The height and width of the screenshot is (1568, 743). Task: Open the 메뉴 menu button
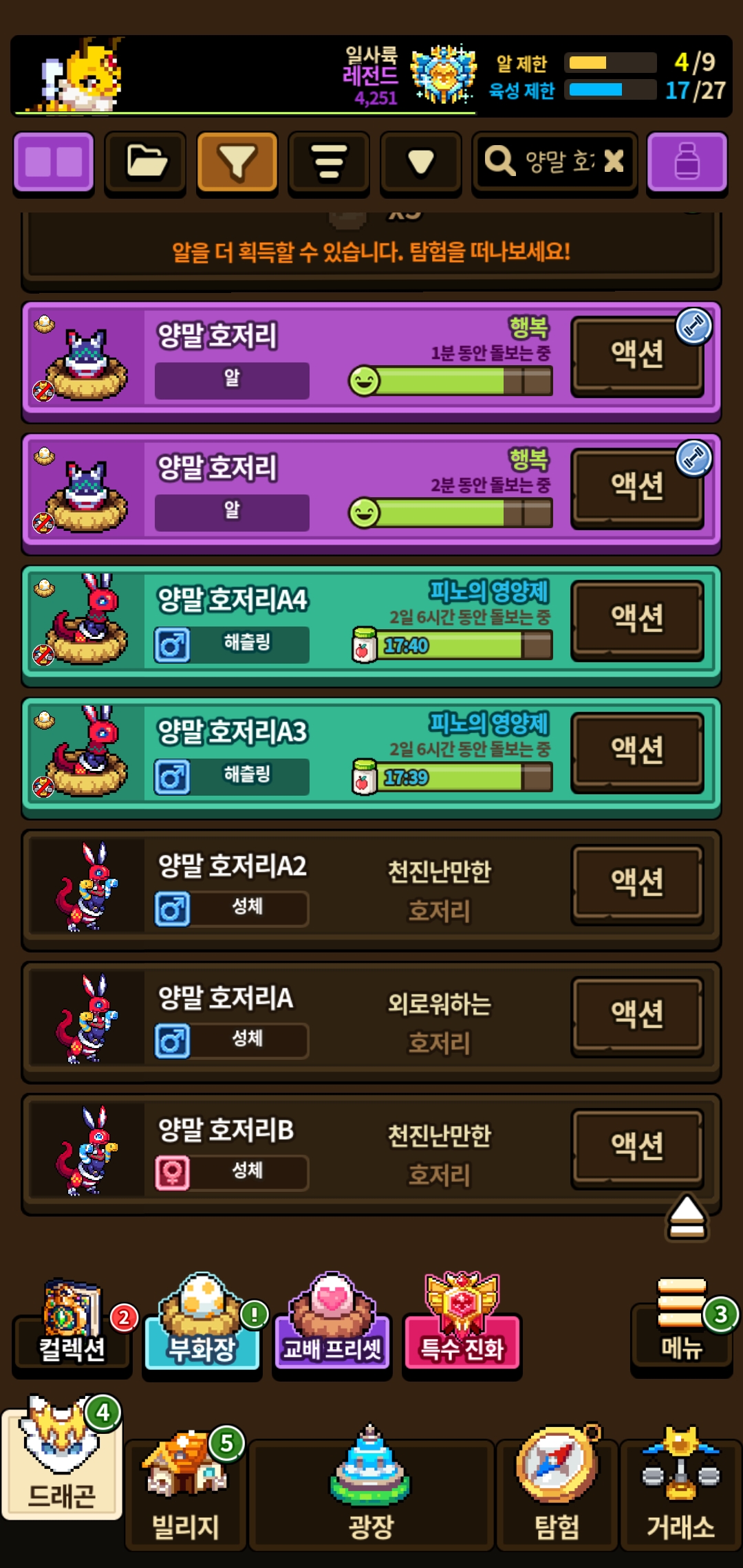pyautogui.click(x=682, y=1327)
